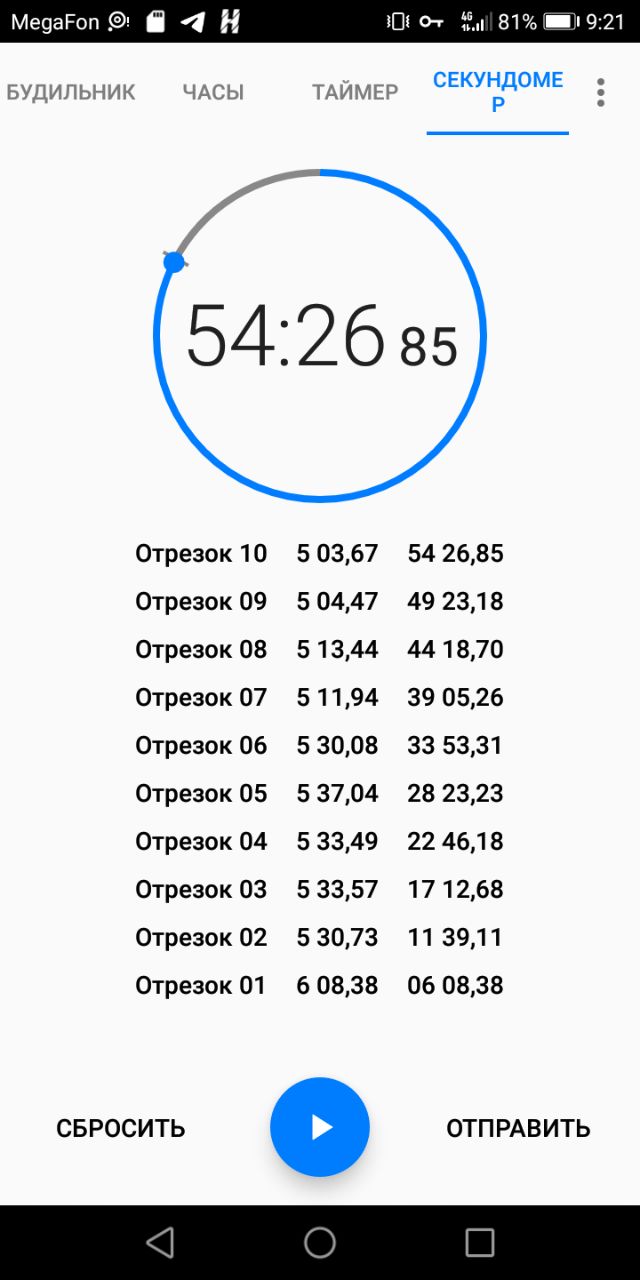Go to the home screen
The width and height of the screenshot is (640, 1280).
click(x=320, y=1242)
